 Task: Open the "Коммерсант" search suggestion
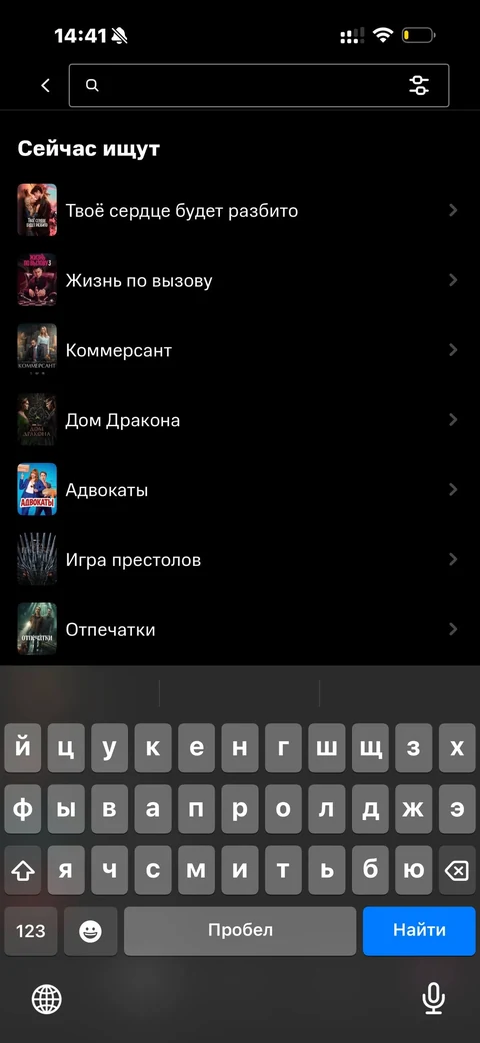click(240, 350)
